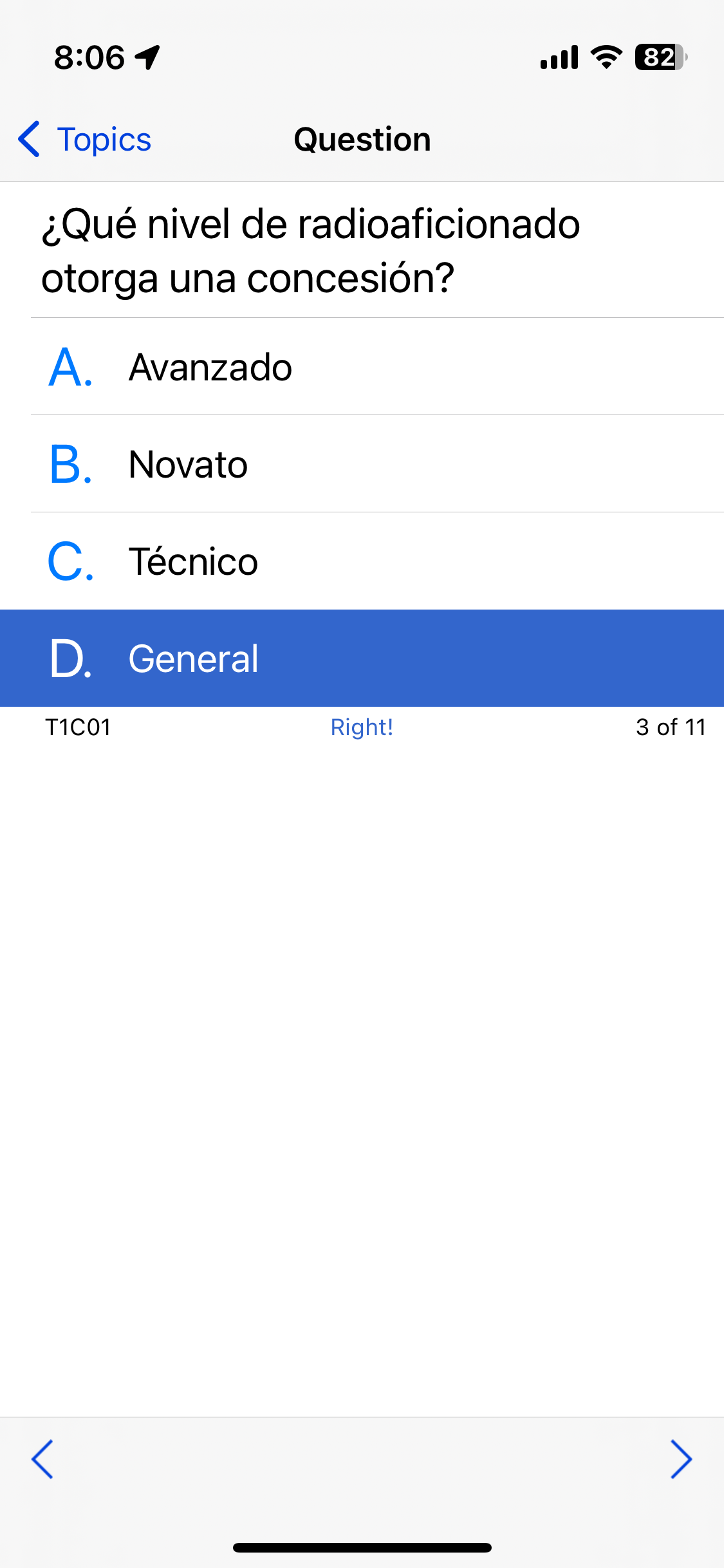Tap answer D. General
This screenshot has height=1568, width=724.
tap(362, 658)
